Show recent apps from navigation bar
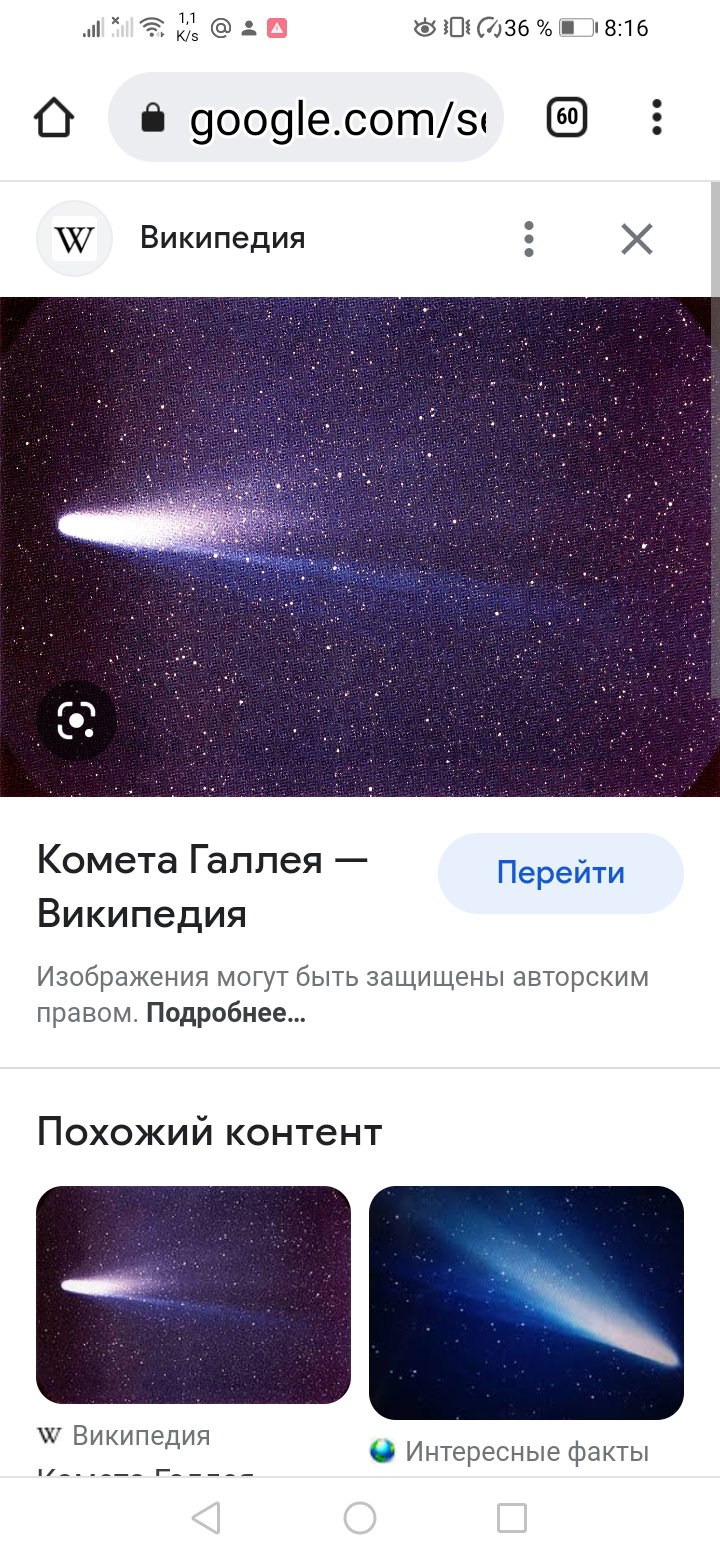This screenshot has width=720, height=1560. (x=512, y=1518)
